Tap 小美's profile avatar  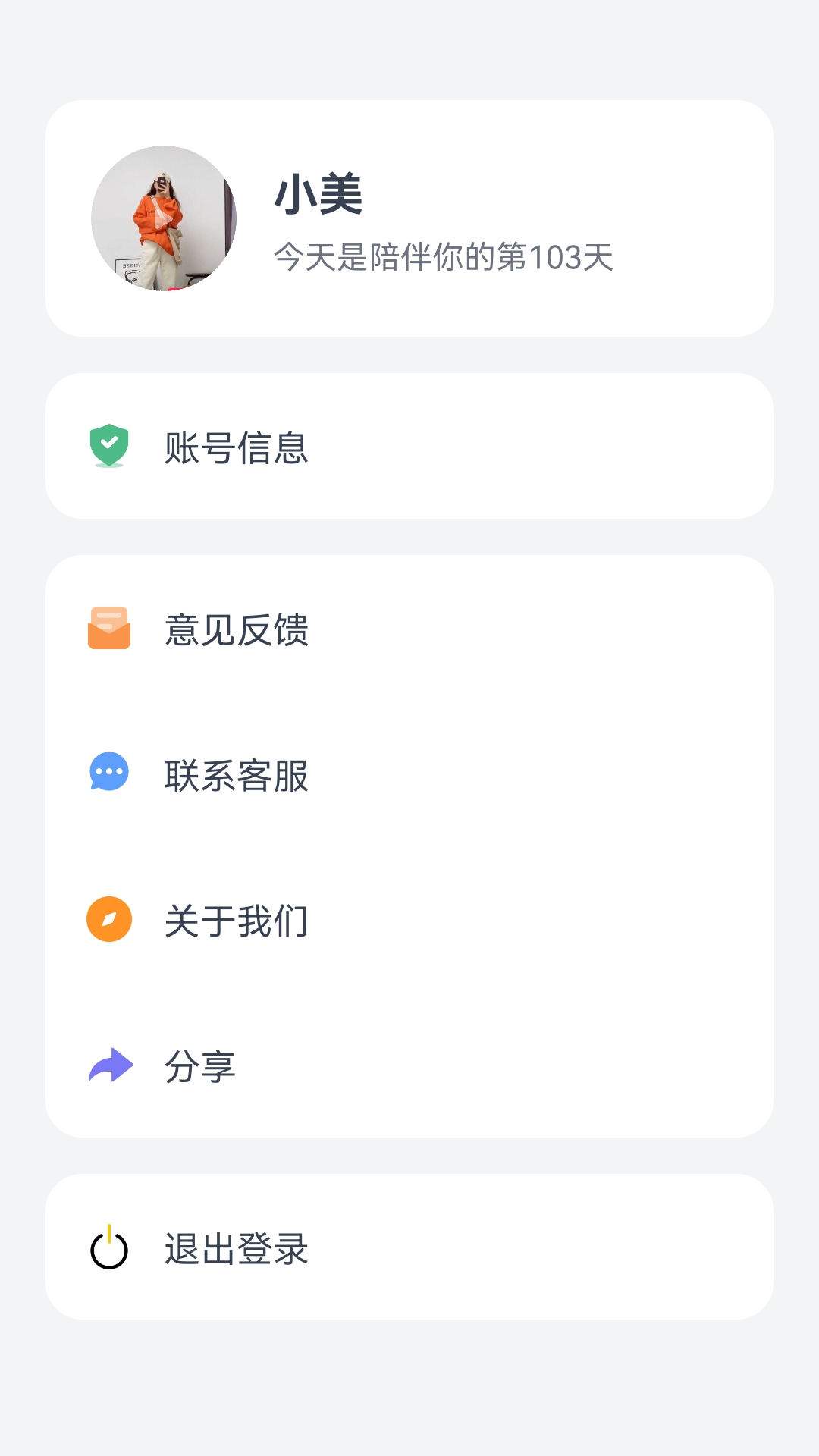pos(164,218)
